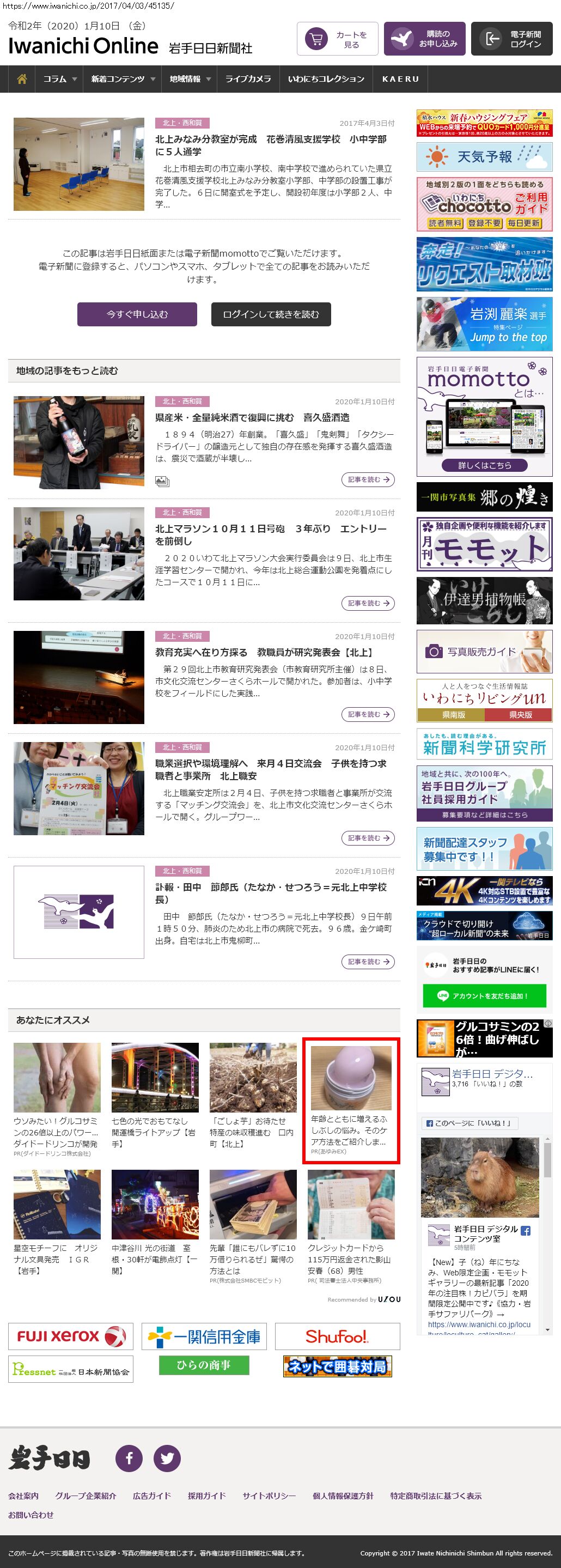Expand the コラム menu
This screenshot has width=561, height=1568.
coord(59,79)
